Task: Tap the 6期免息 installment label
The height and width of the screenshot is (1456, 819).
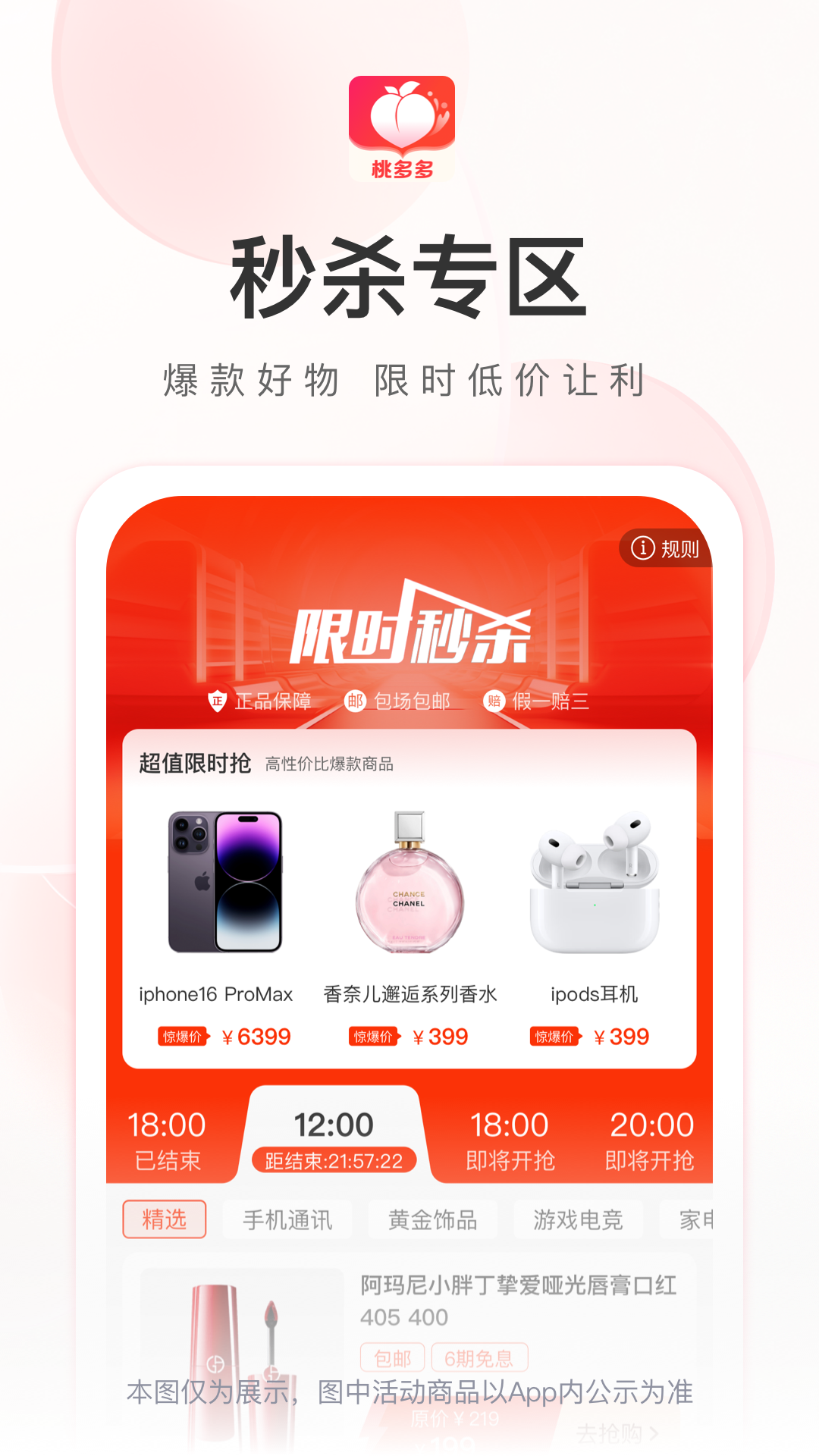Action: pyautogui.click(x=481, y=1357)
